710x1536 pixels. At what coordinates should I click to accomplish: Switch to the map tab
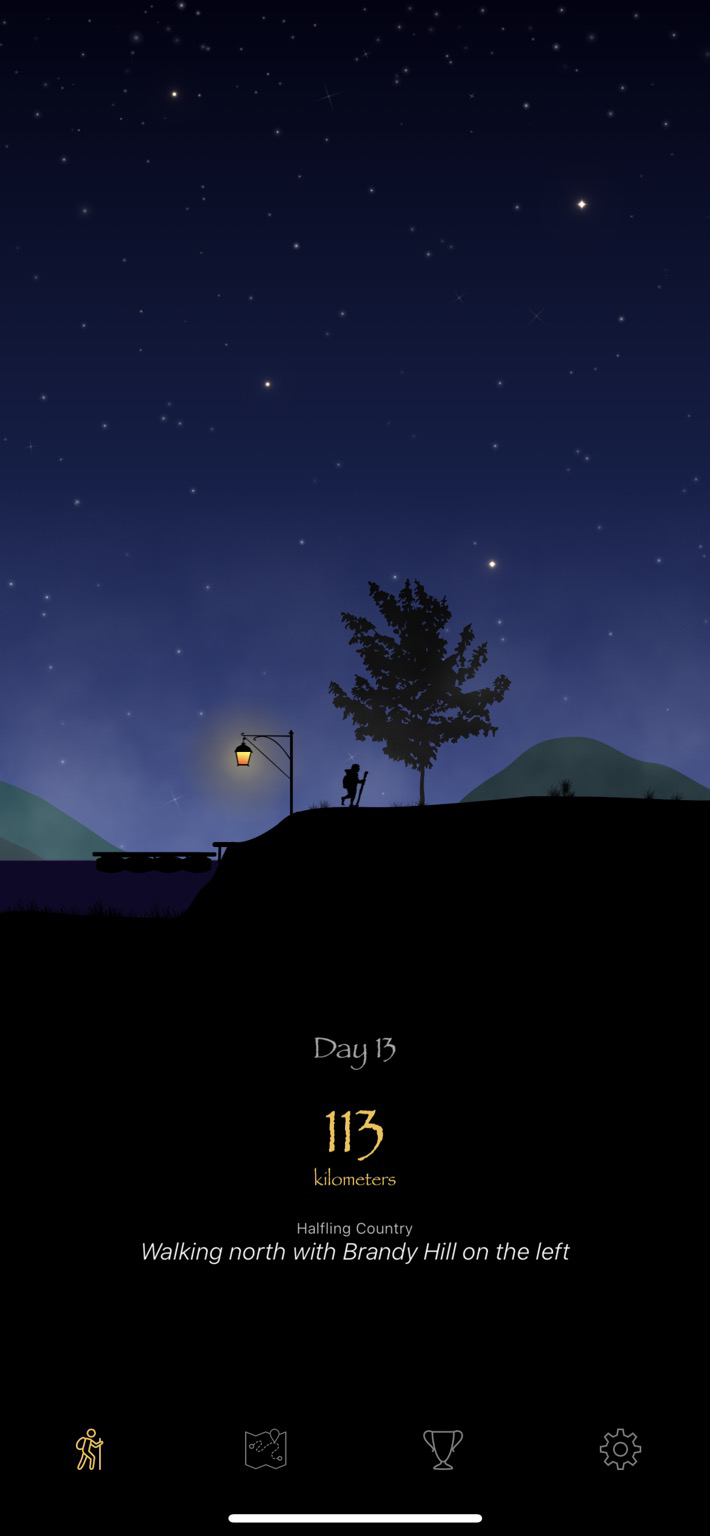click(x=266, y=1448)
